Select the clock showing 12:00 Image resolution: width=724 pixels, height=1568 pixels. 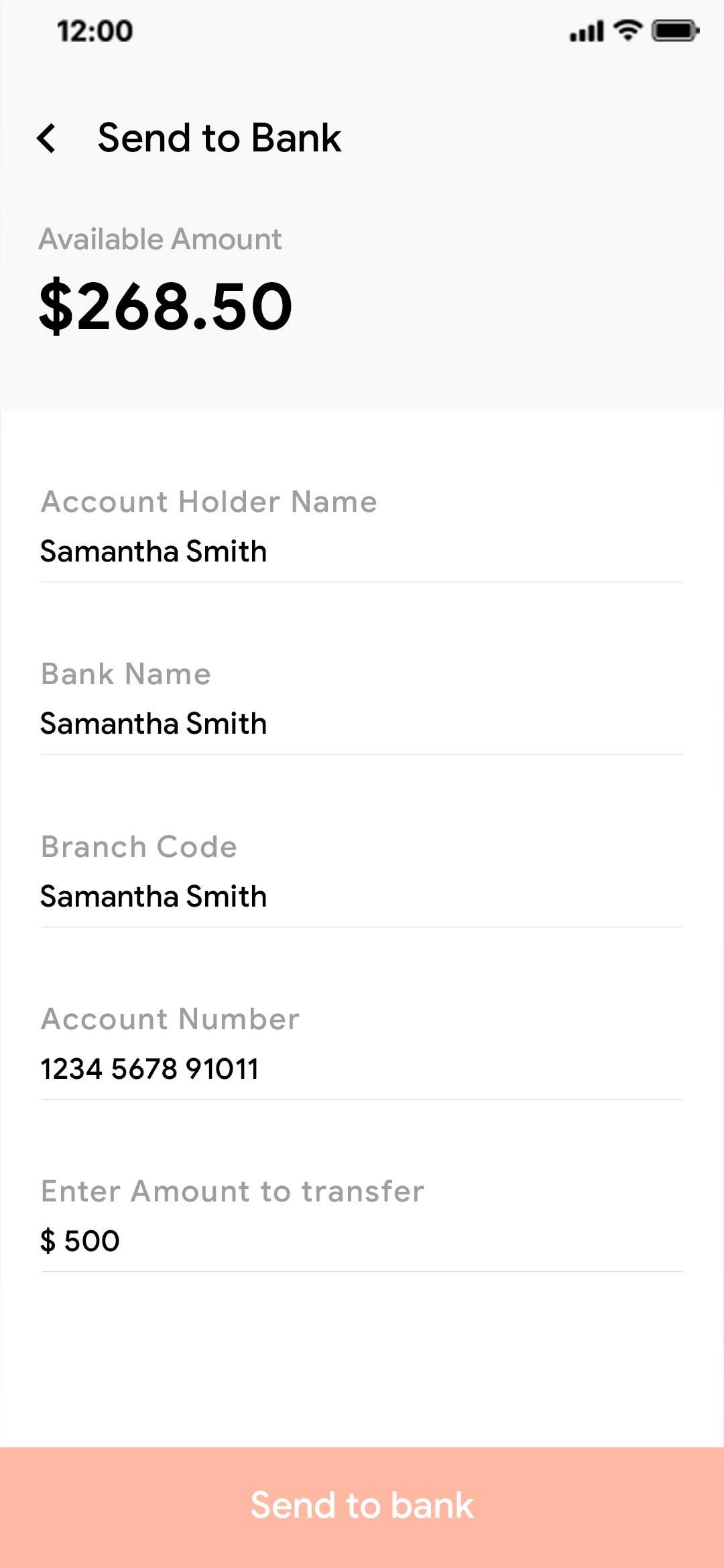point(93,30)
